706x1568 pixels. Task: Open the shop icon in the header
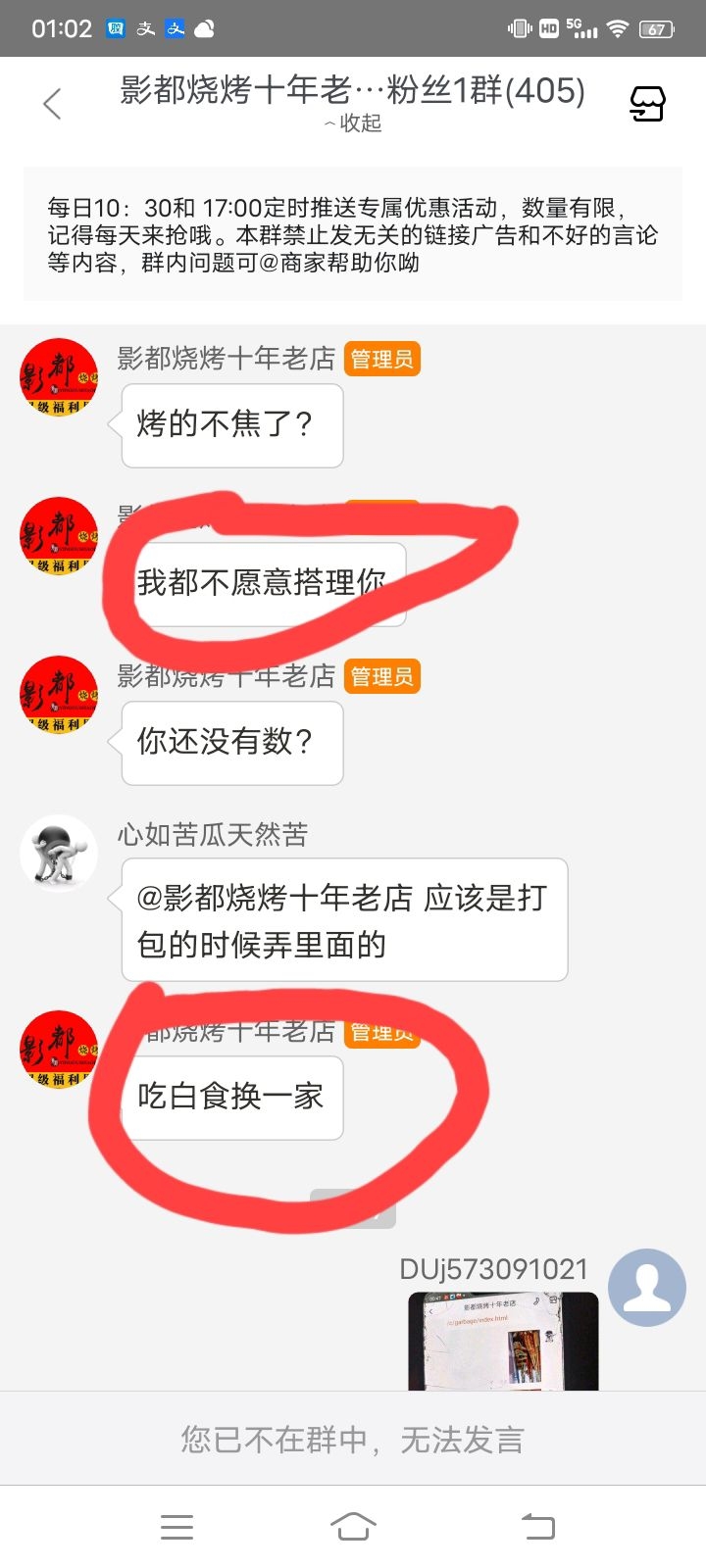[647, 103]
